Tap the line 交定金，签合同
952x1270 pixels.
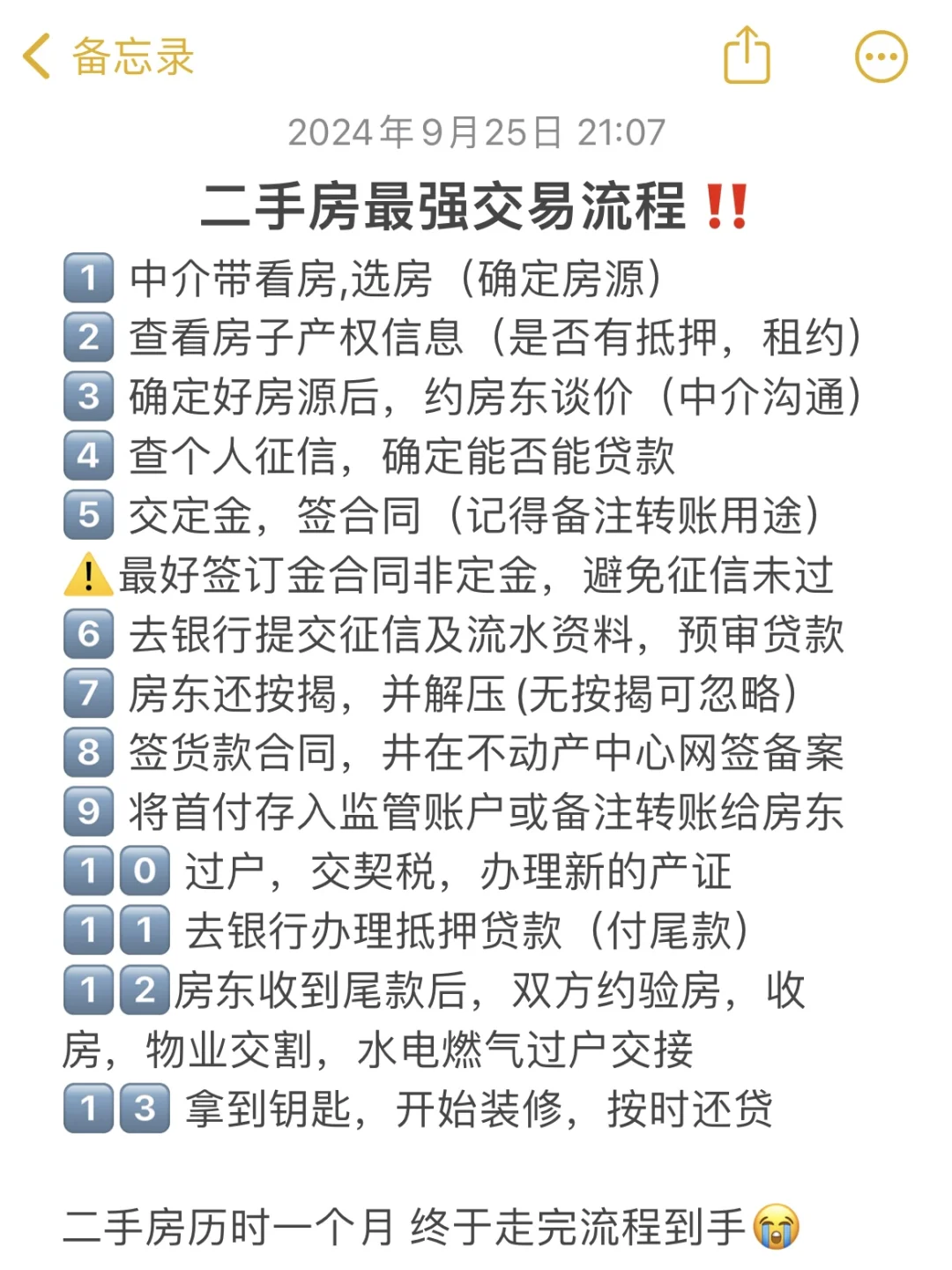476,516
